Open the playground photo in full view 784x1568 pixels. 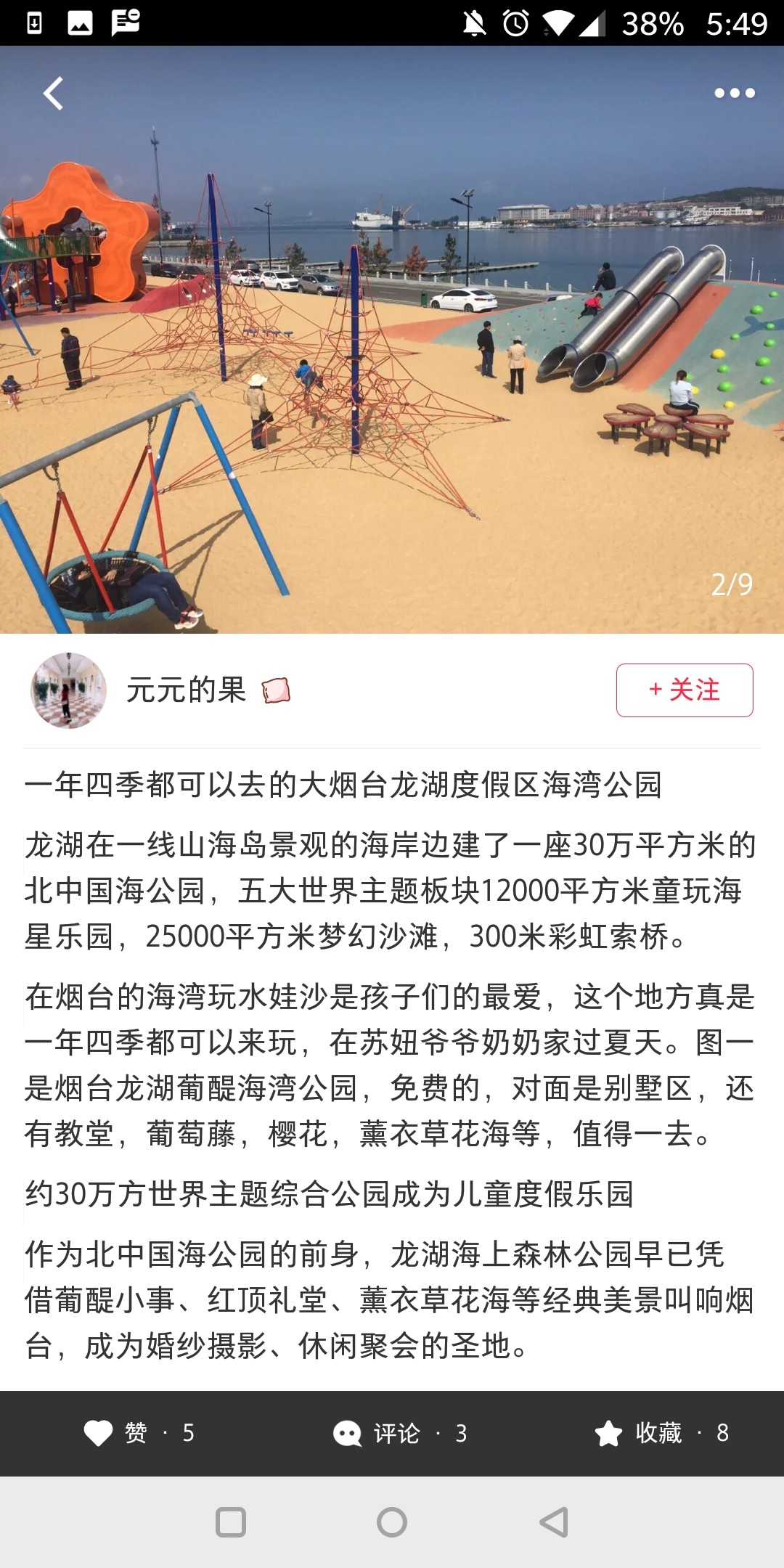point(392,363)
